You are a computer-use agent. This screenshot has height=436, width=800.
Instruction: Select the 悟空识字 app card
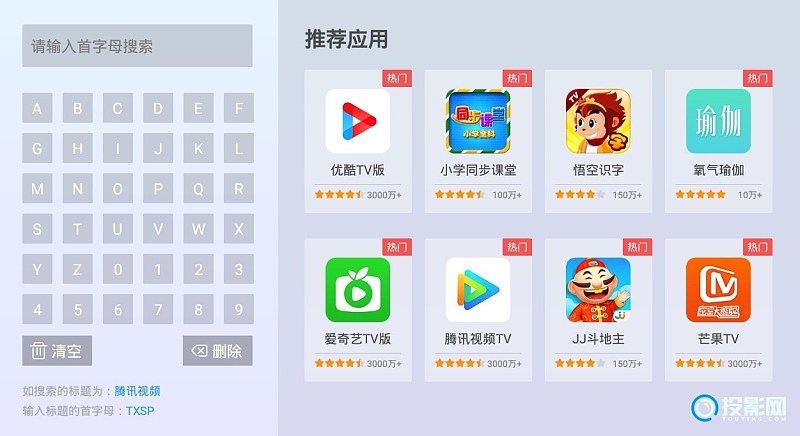click(x=598, y=141)
